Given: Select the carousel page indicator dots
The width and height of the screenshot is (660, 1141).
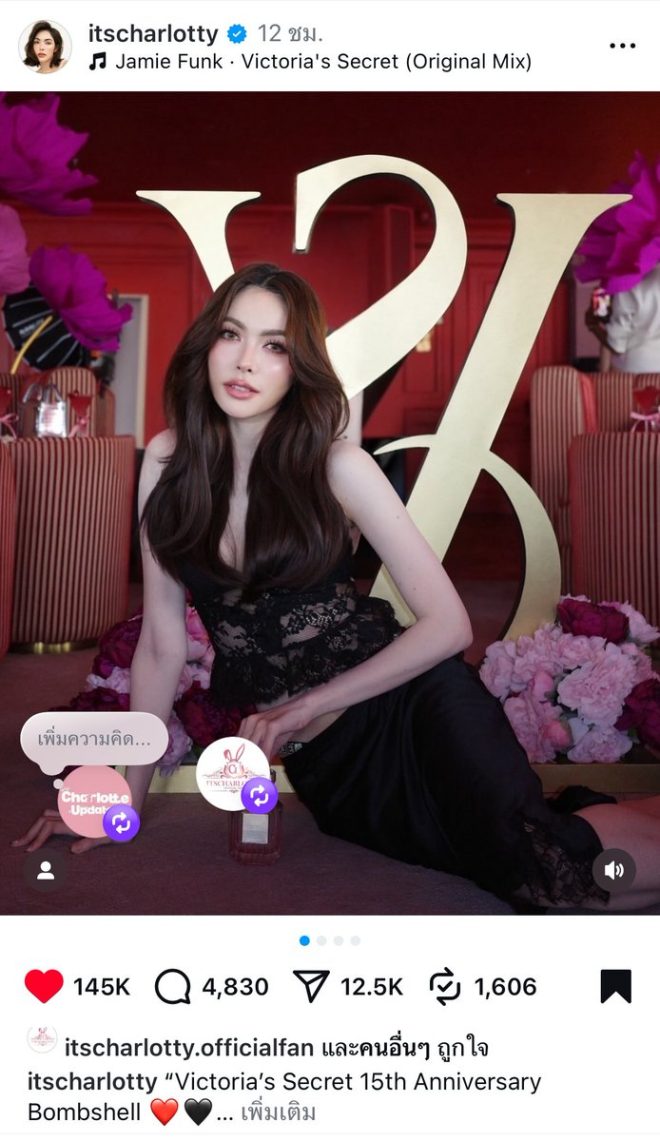Looking at the screenshot, I should [330, 940].
